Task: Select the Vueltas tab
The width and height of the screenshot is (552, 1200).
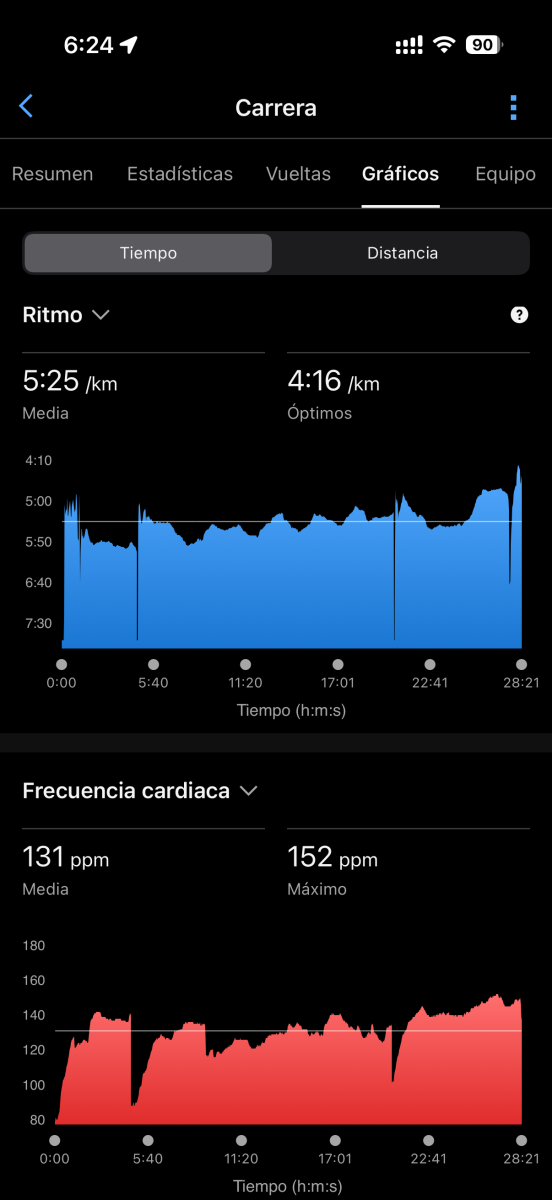Action: (298, 174)
